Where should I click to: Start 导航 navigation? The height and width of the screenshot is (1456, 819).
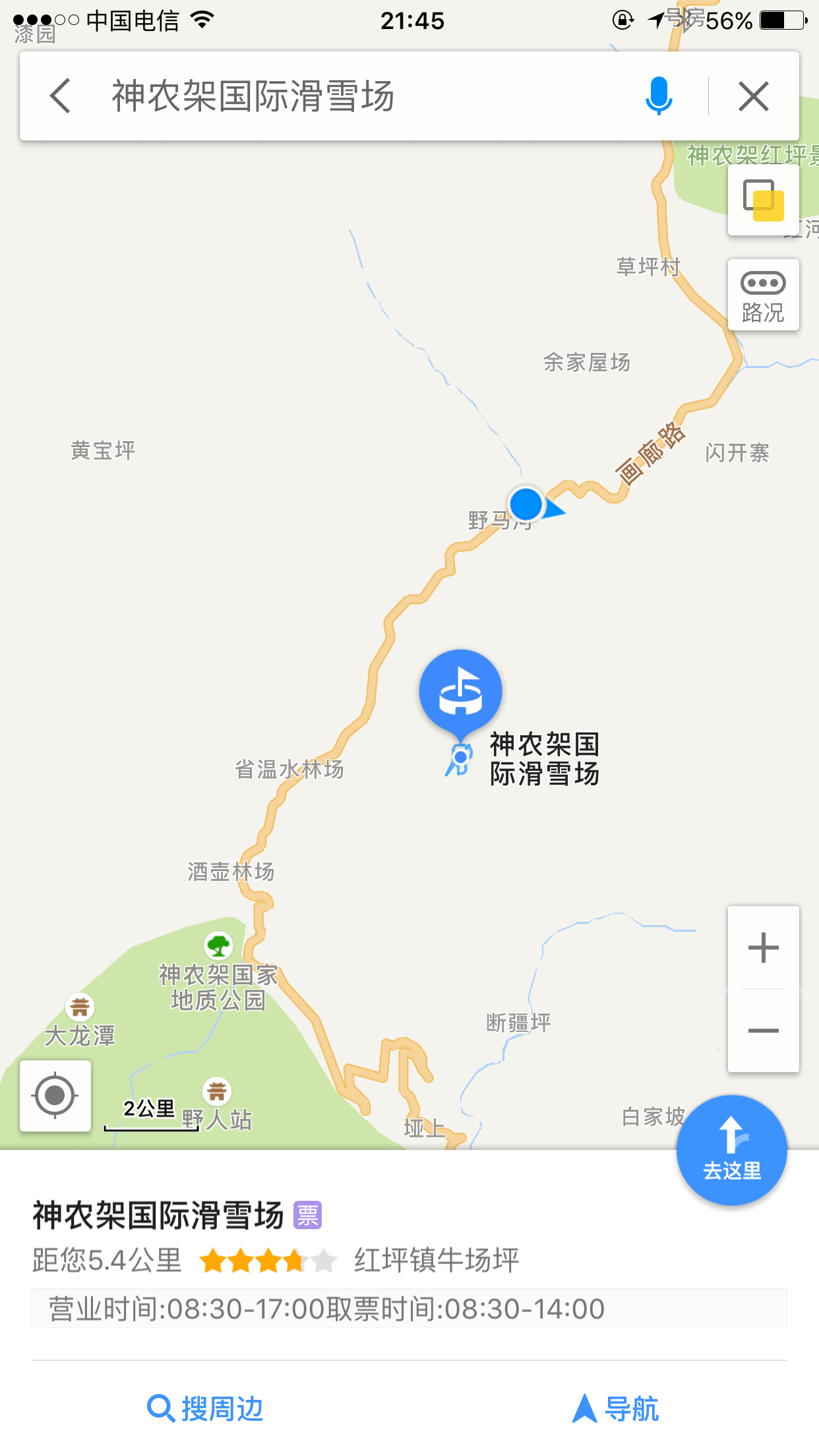(615, 1409)
